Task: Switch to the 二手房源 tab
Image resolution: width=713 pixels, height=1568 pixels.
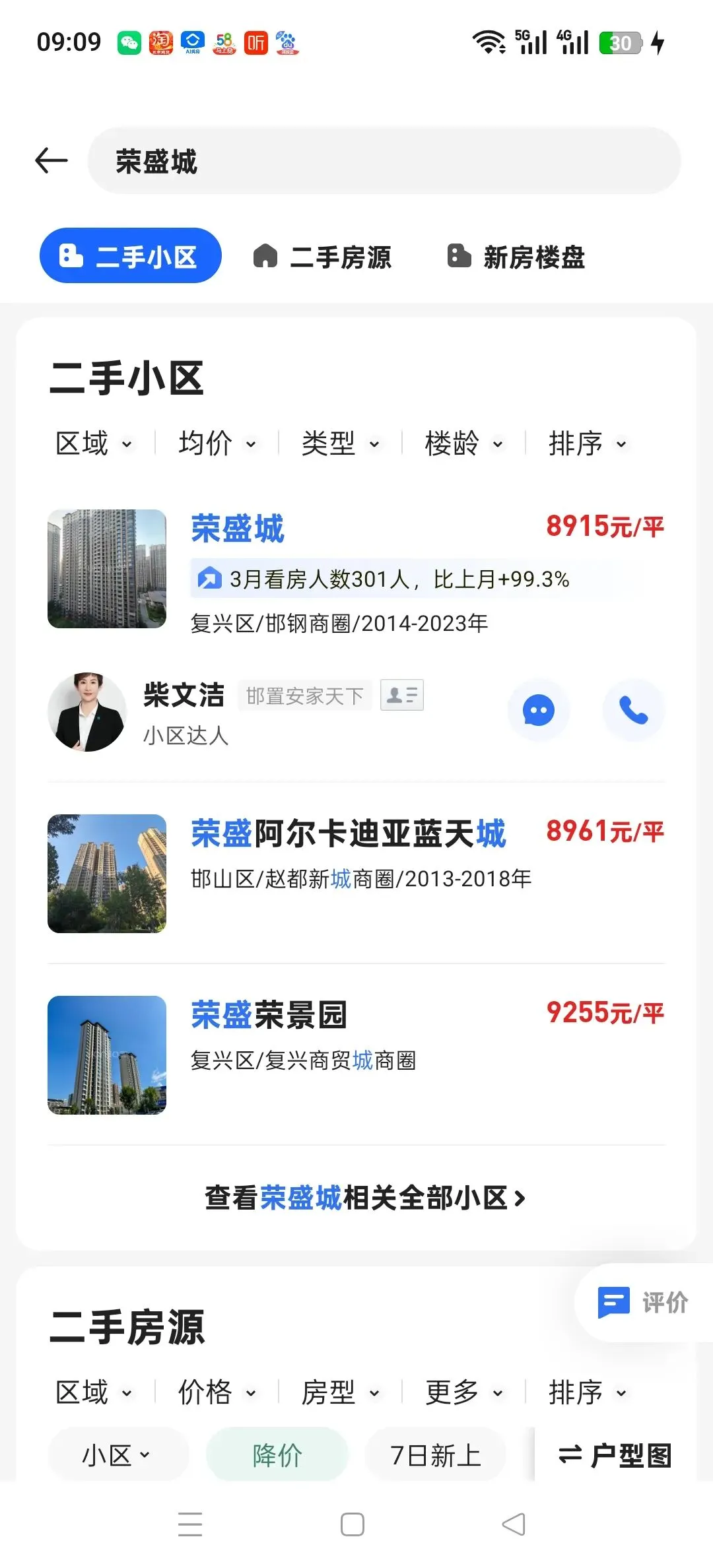Action: (x=323, y=257)
